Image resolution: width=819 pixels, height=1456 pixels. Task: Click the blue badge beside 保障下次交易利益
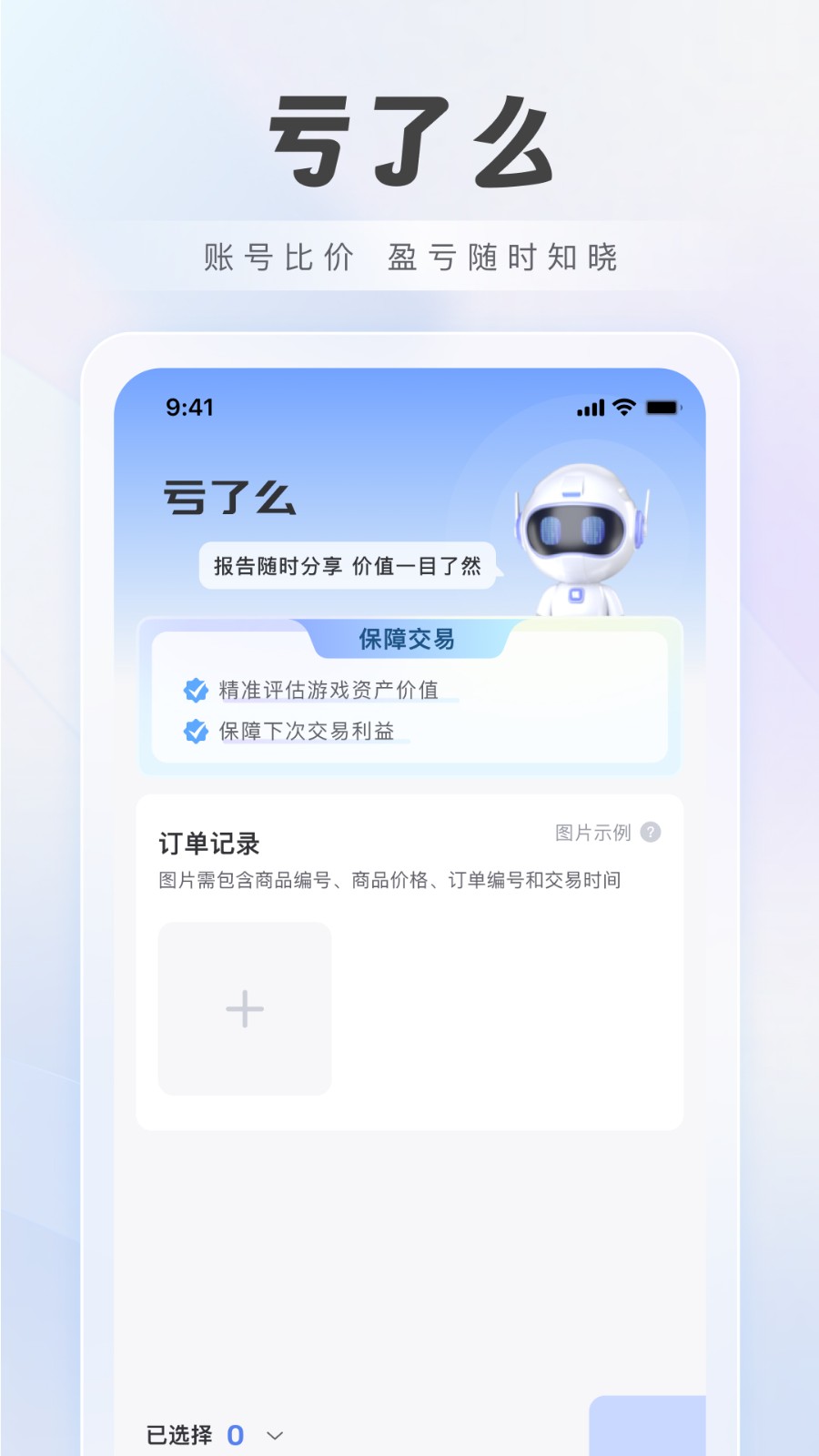[193, 731]
